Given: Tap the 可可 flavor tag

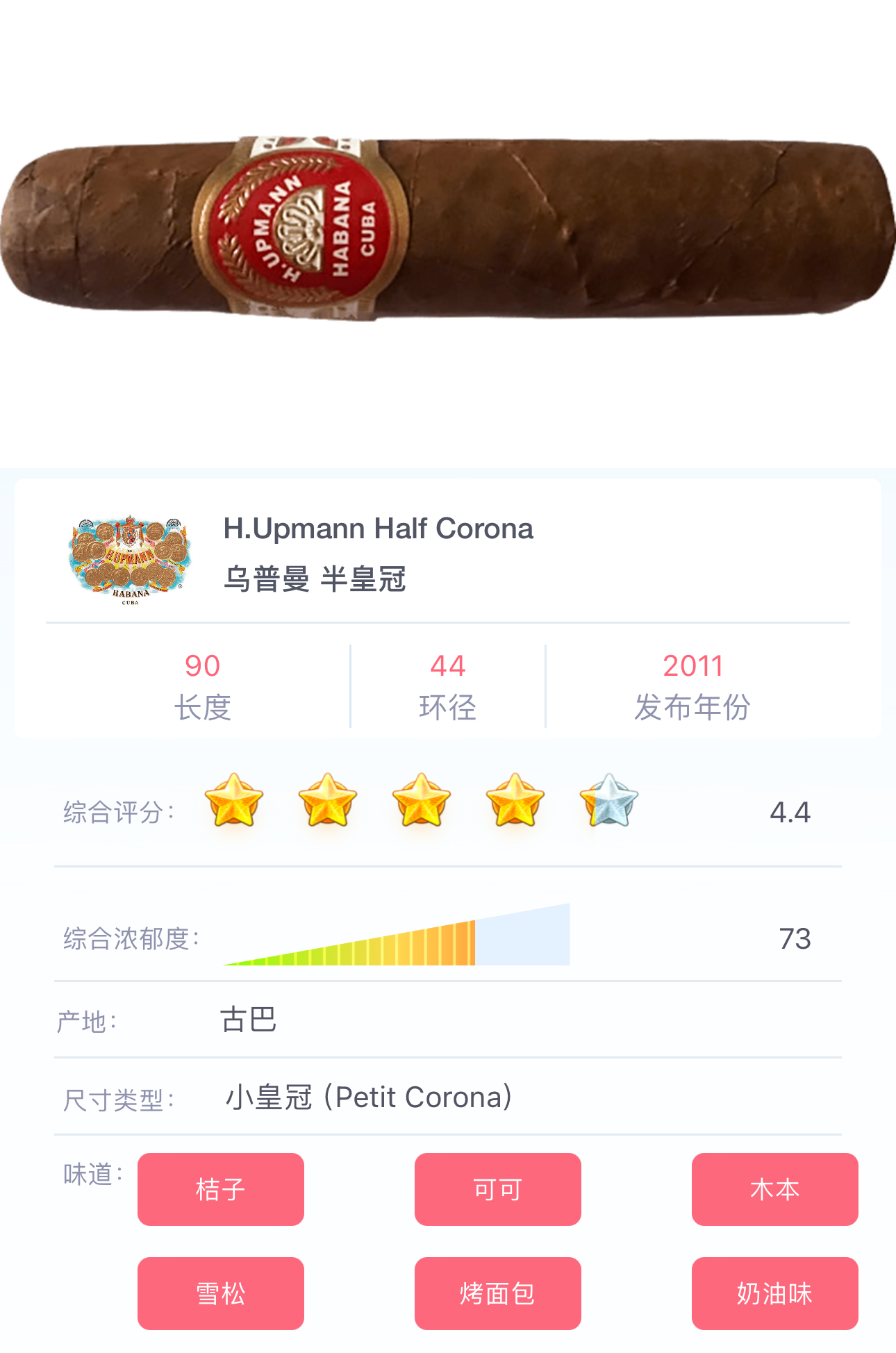Looking at the screenshot, I should [x=497, y=1189].
